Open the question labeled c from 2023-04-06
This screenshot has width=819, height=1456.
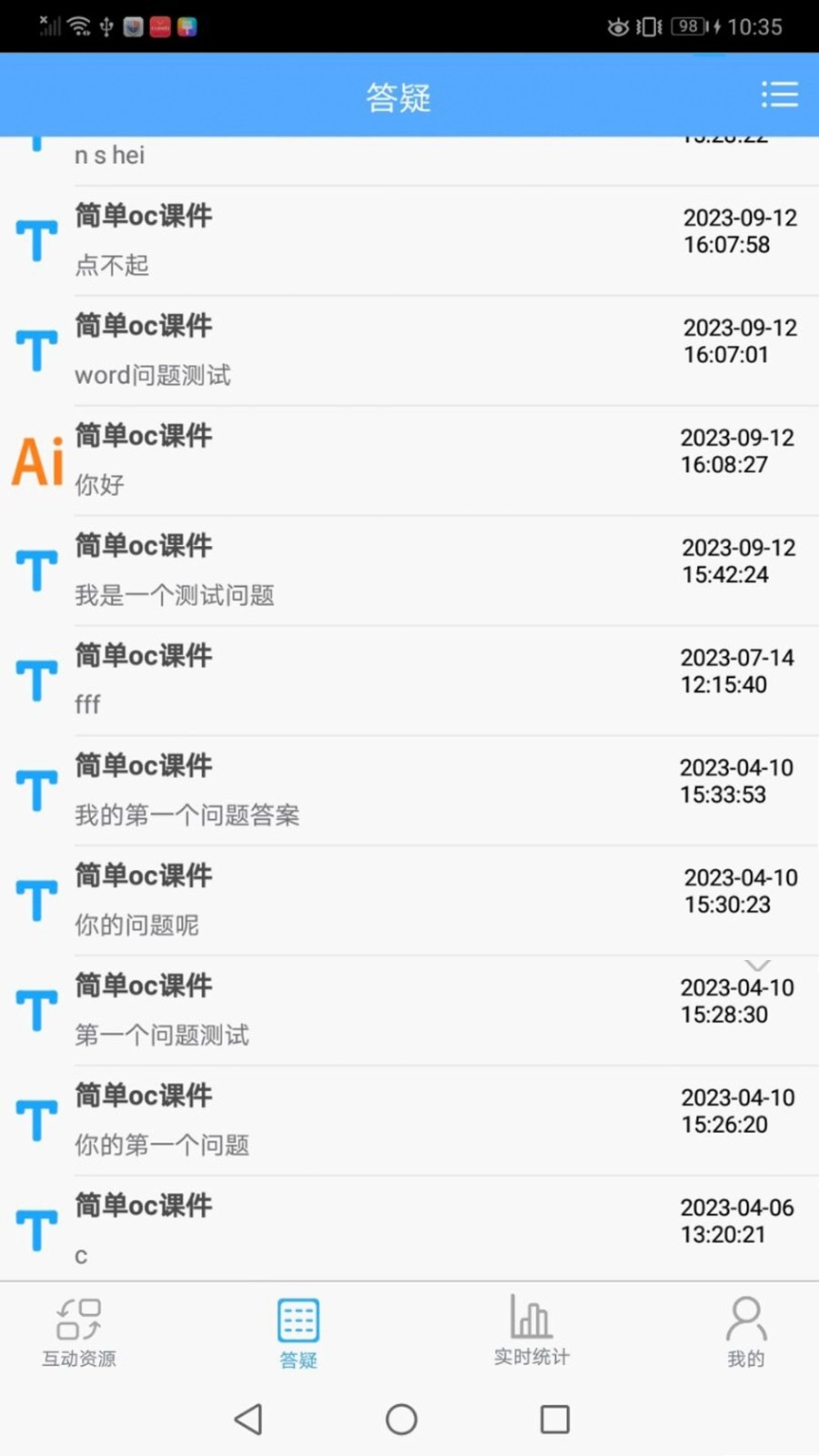(x=409, y=1230)
